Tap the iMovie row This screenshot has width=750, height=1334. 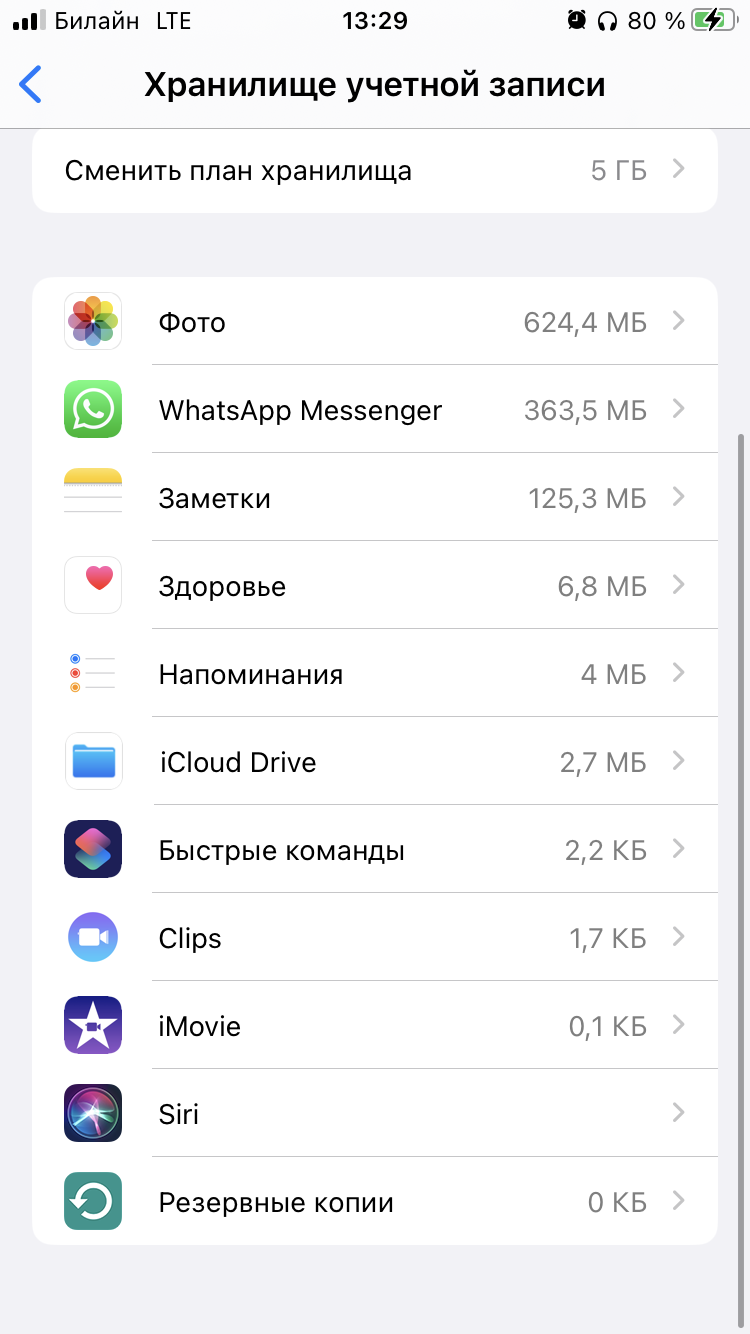pos(375,1026)
